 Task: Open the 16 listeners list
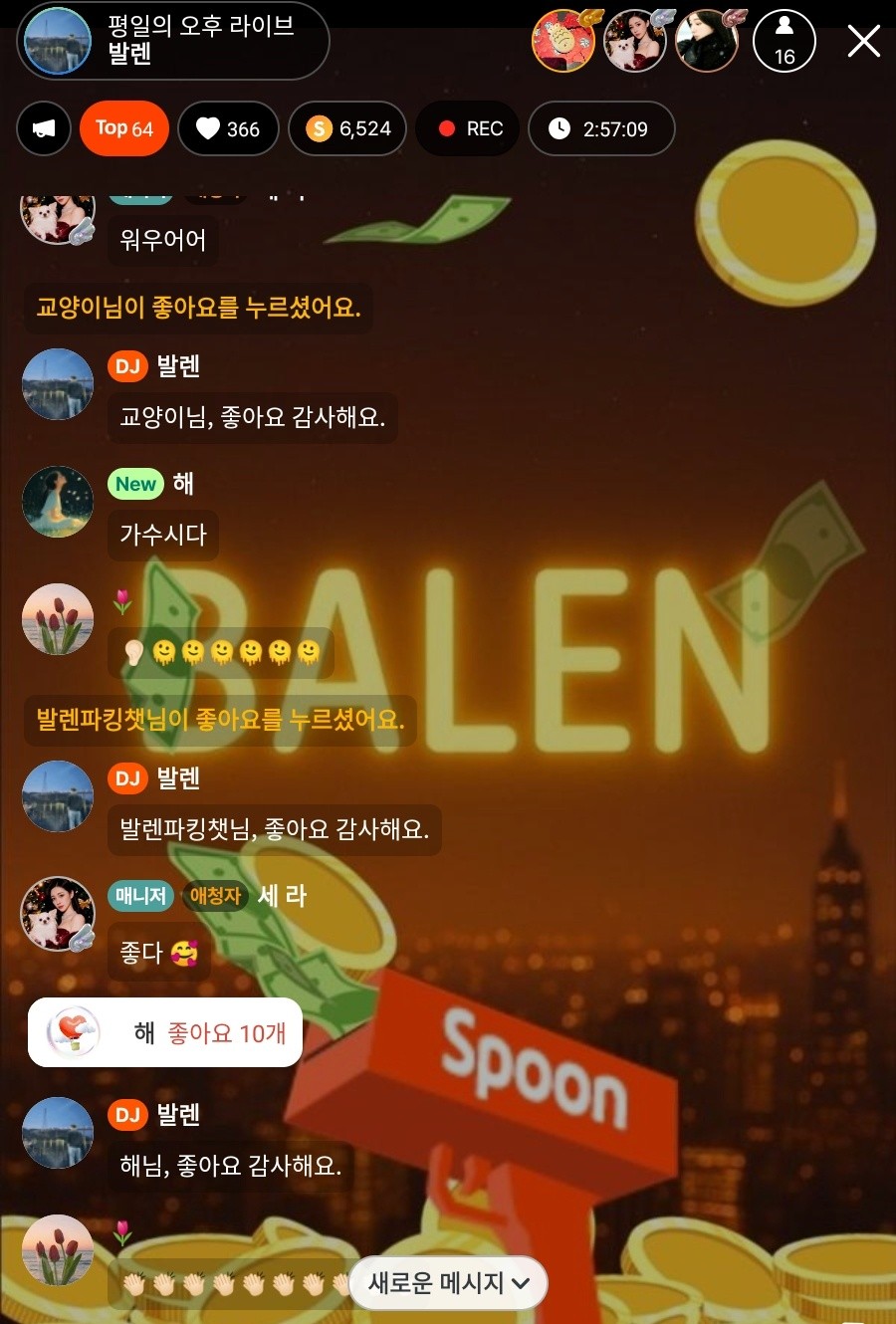coord(784,42)
